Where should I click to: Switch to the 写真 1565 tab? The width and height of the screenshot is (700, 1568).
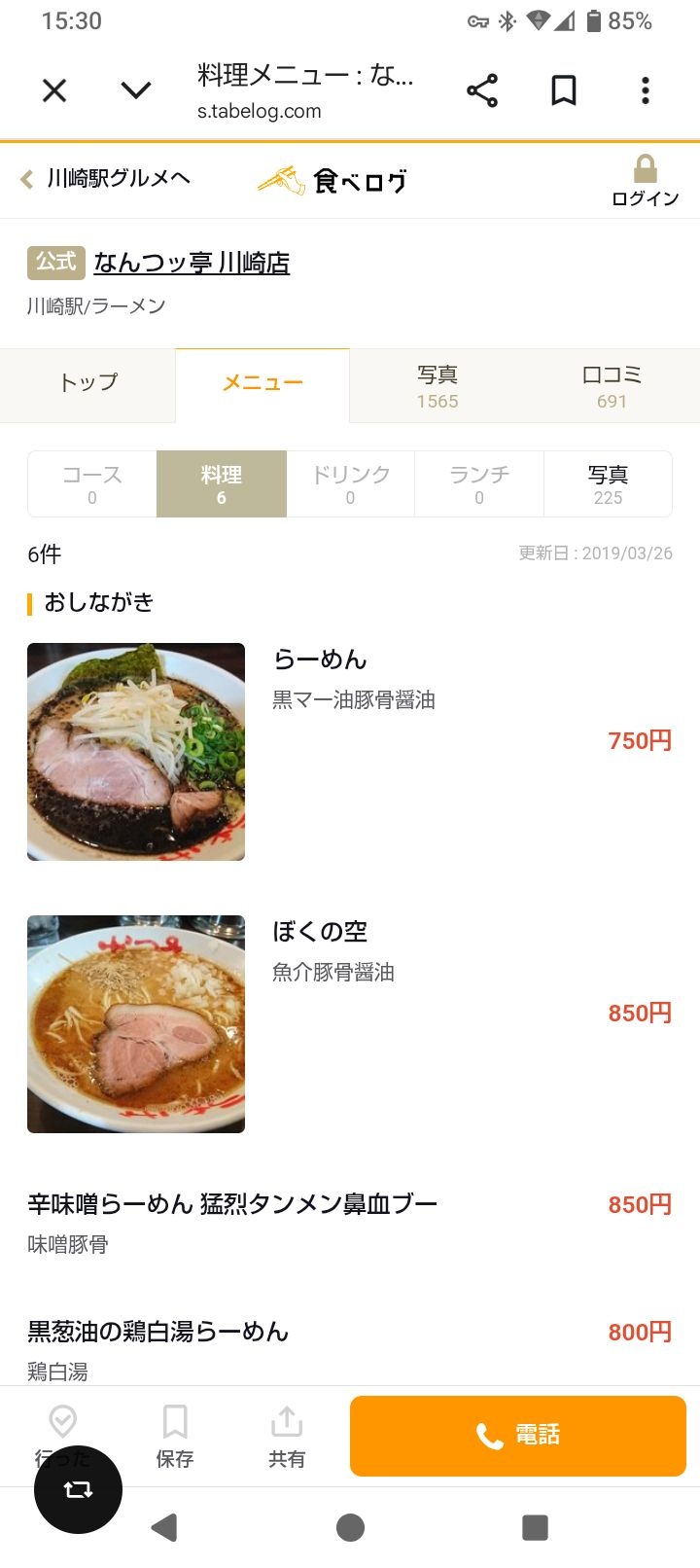(437, 386)
